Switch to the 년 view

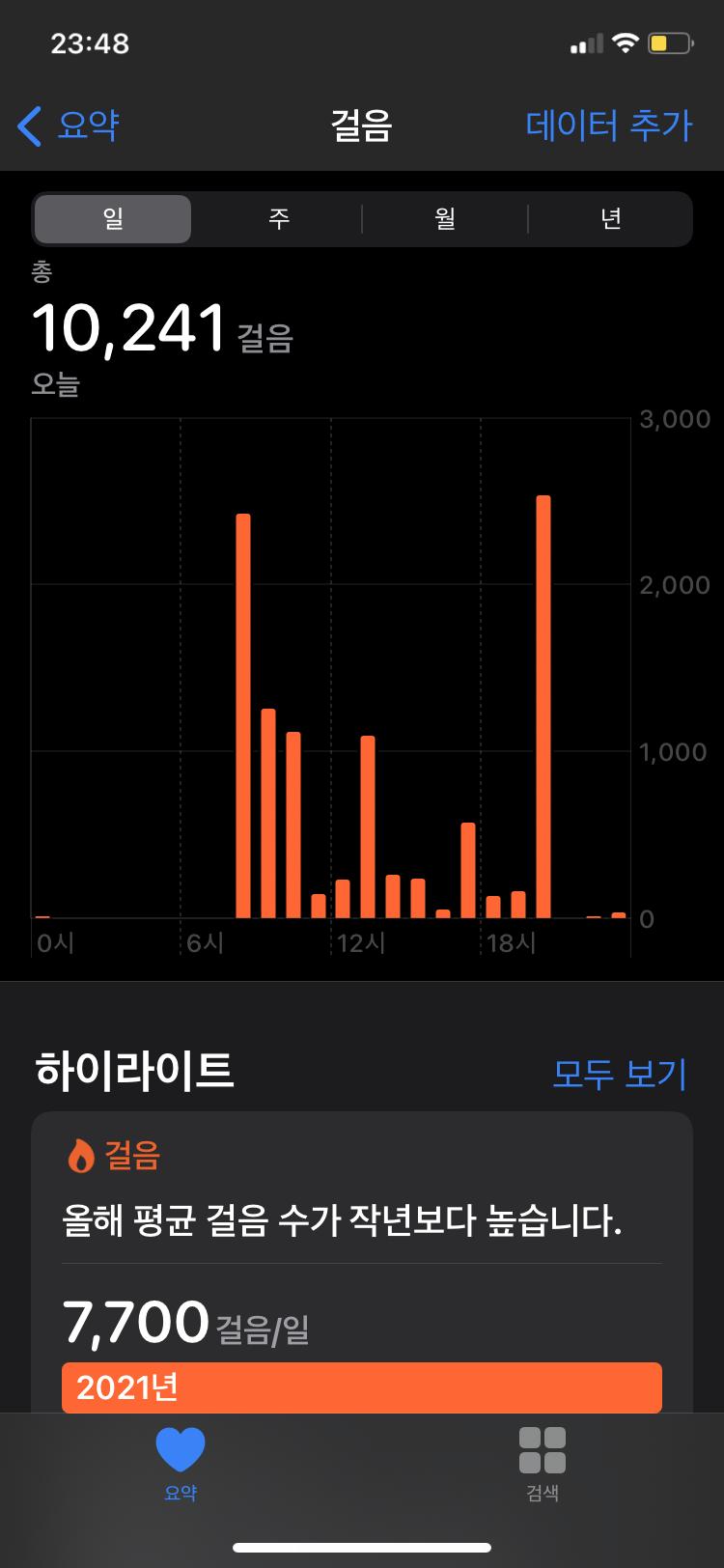(610, 219)
